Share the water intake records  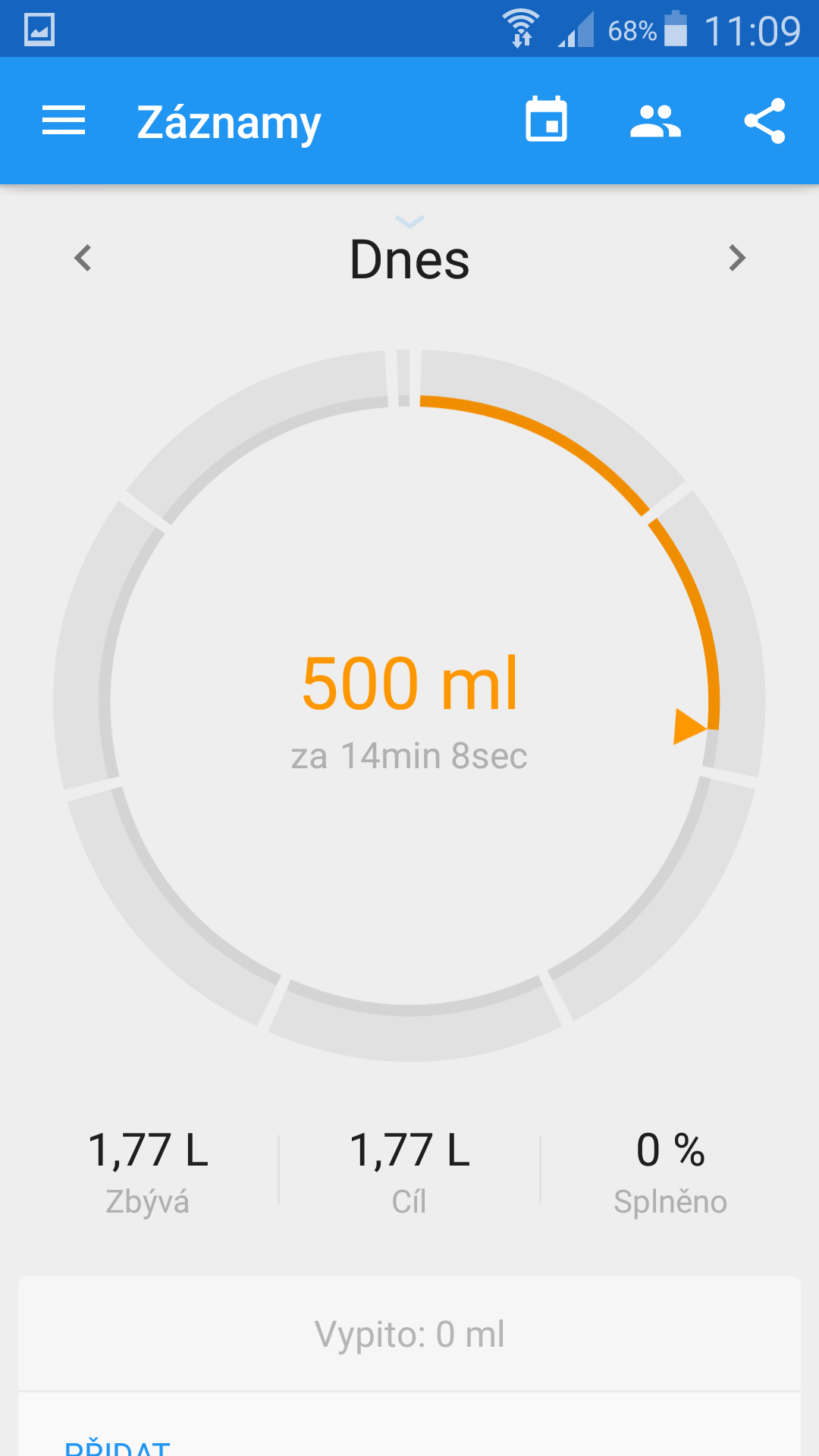(x=764, y=121)
